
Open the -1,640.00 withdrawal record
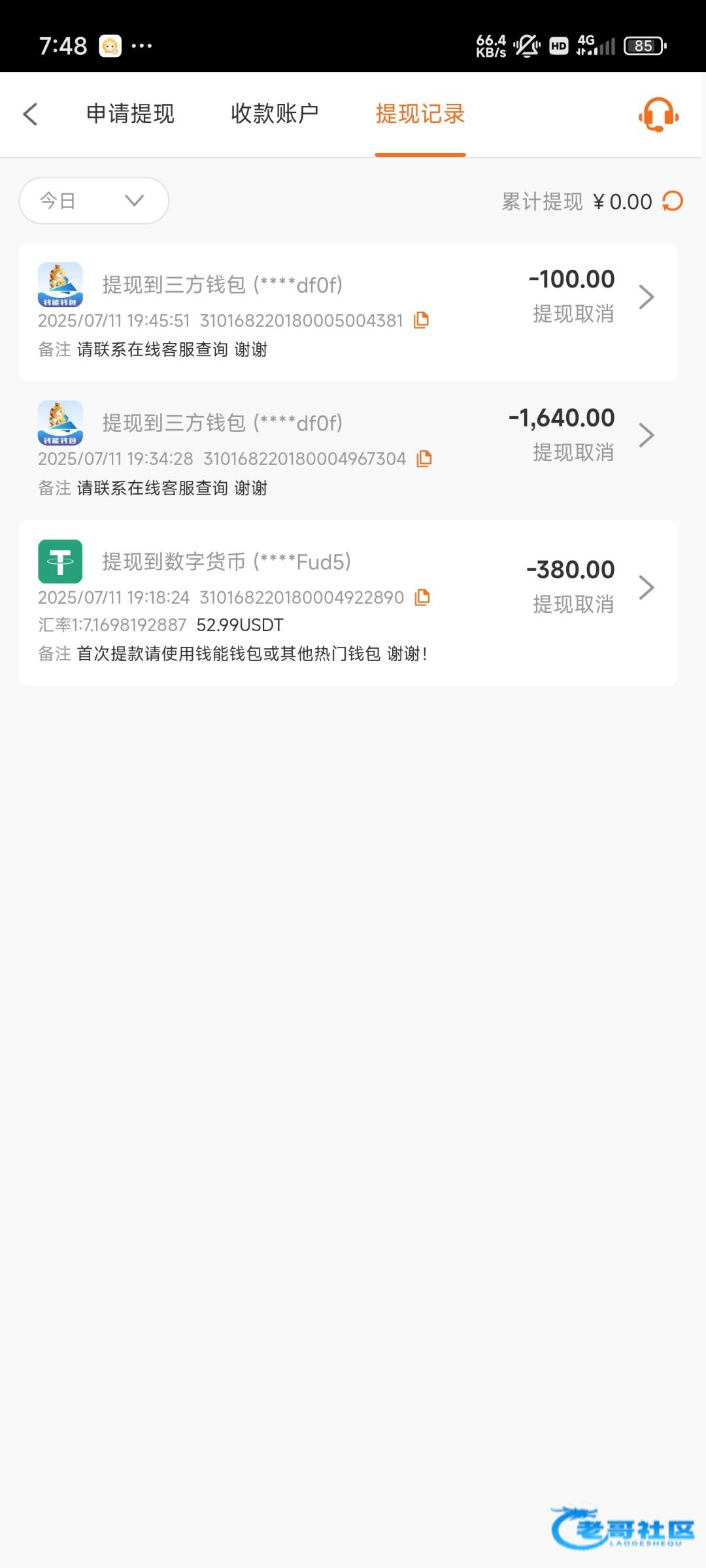pos(348,451)
